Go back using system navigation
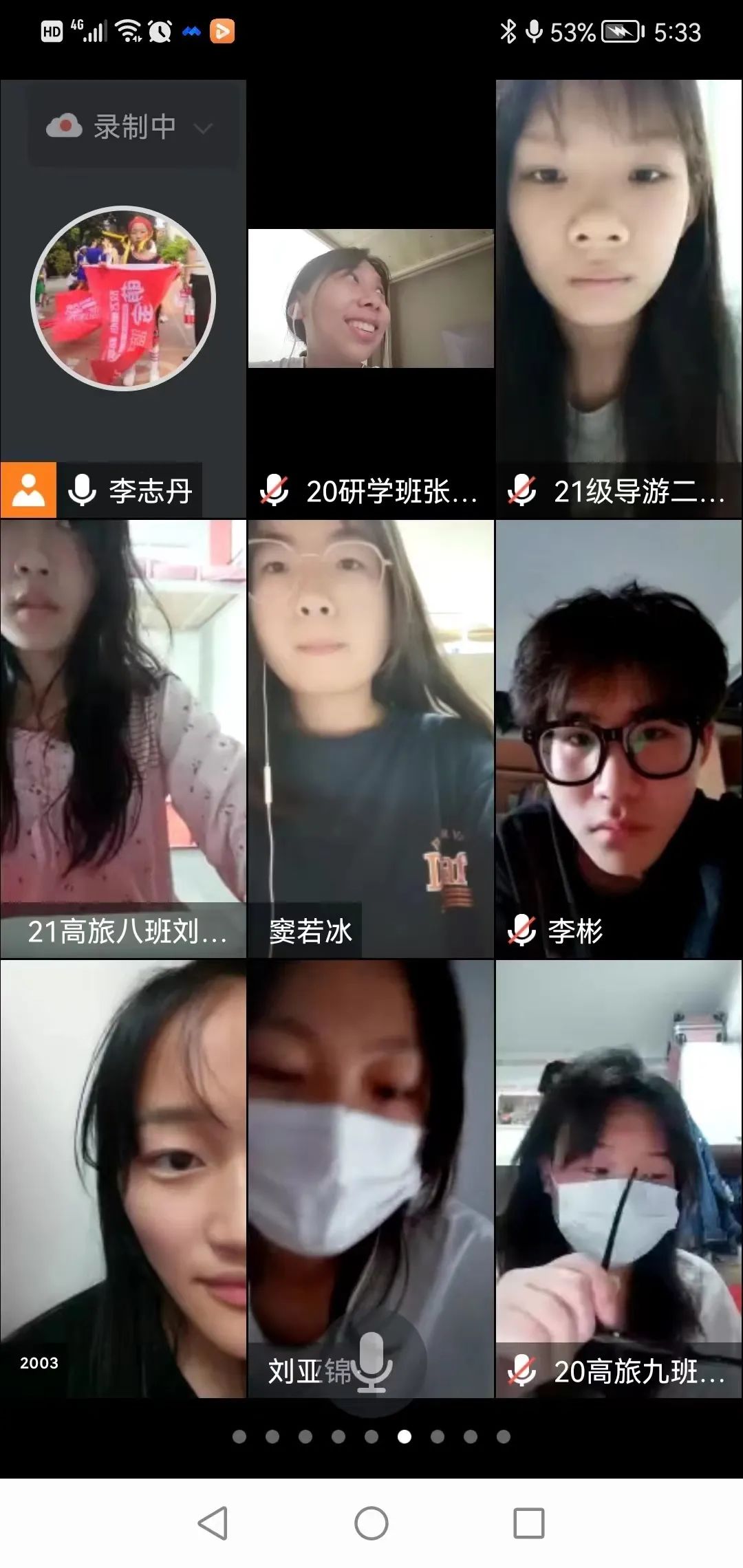This screenshot has width=743, height=1568. 213,1523
